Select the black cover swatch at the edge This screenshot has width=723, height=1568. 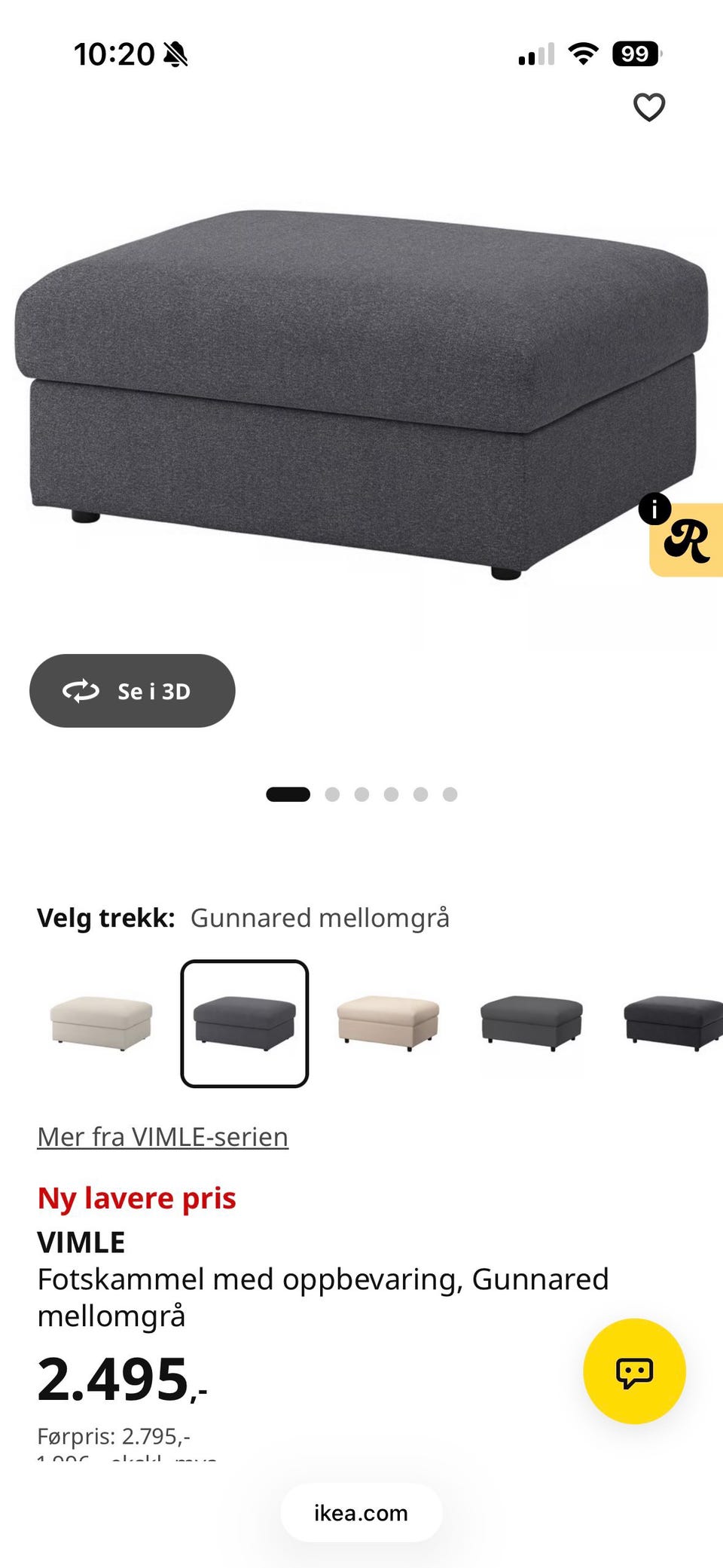[673, 1023]
